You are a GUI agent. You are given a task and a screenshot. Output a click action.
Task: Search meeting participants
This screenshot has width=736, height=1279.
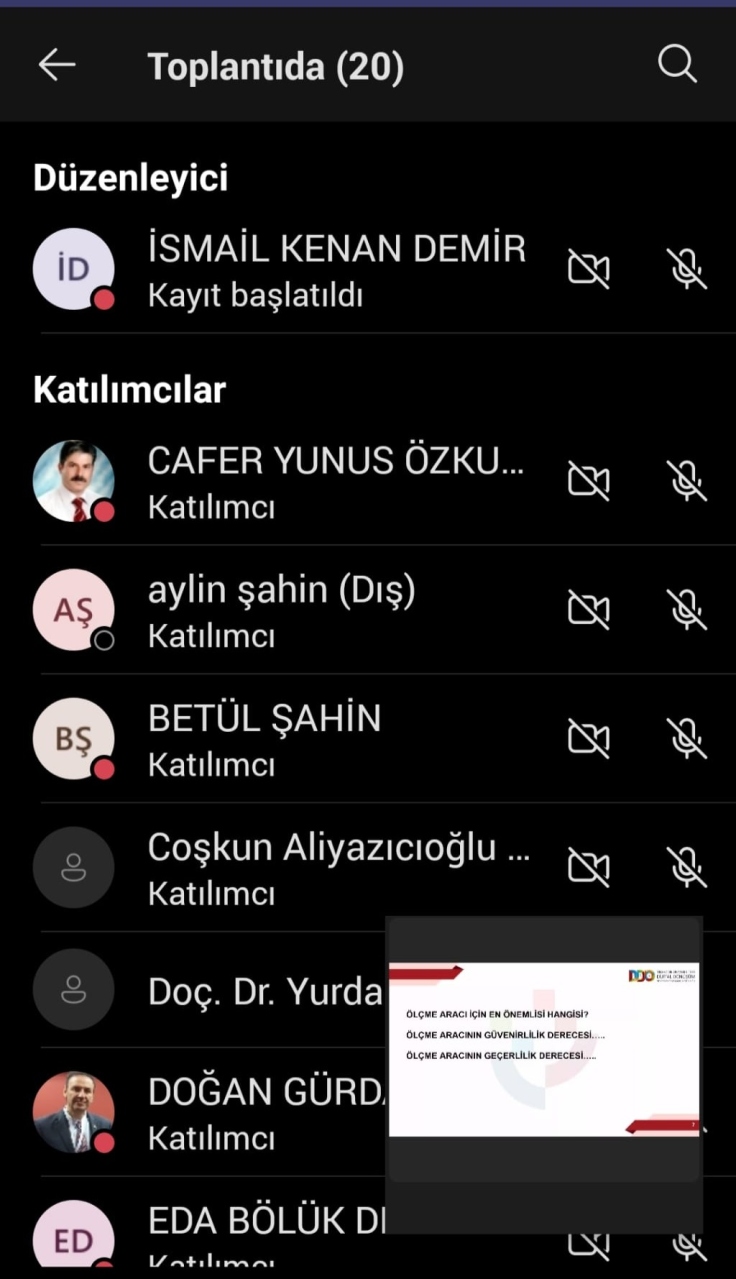[x=677, y=65]
